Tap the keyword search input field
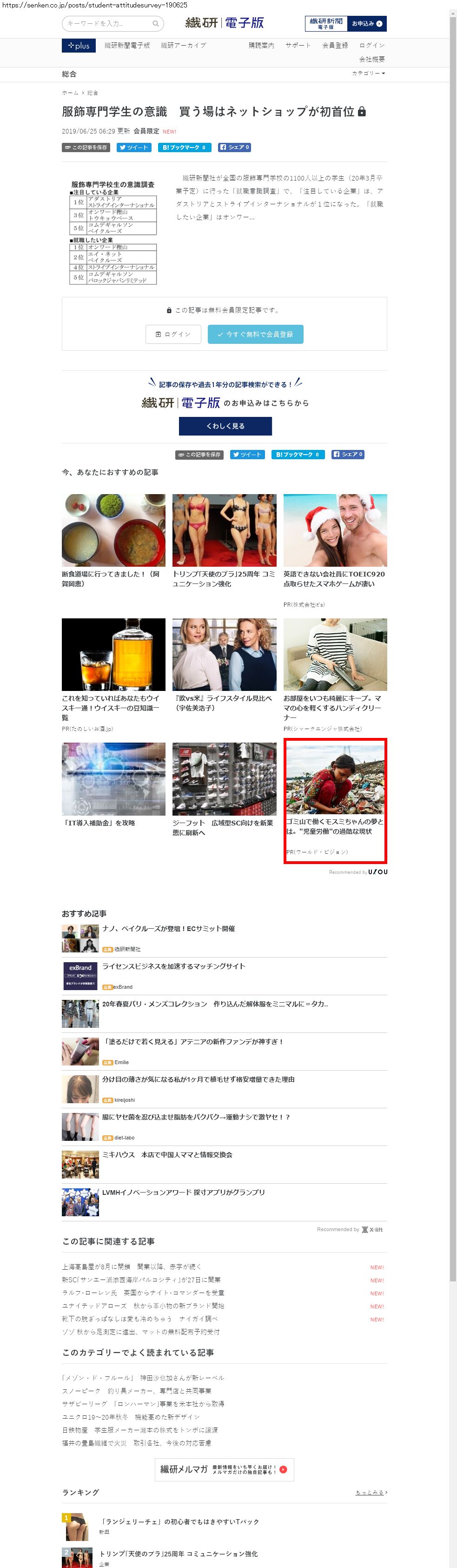 (107, 24)
